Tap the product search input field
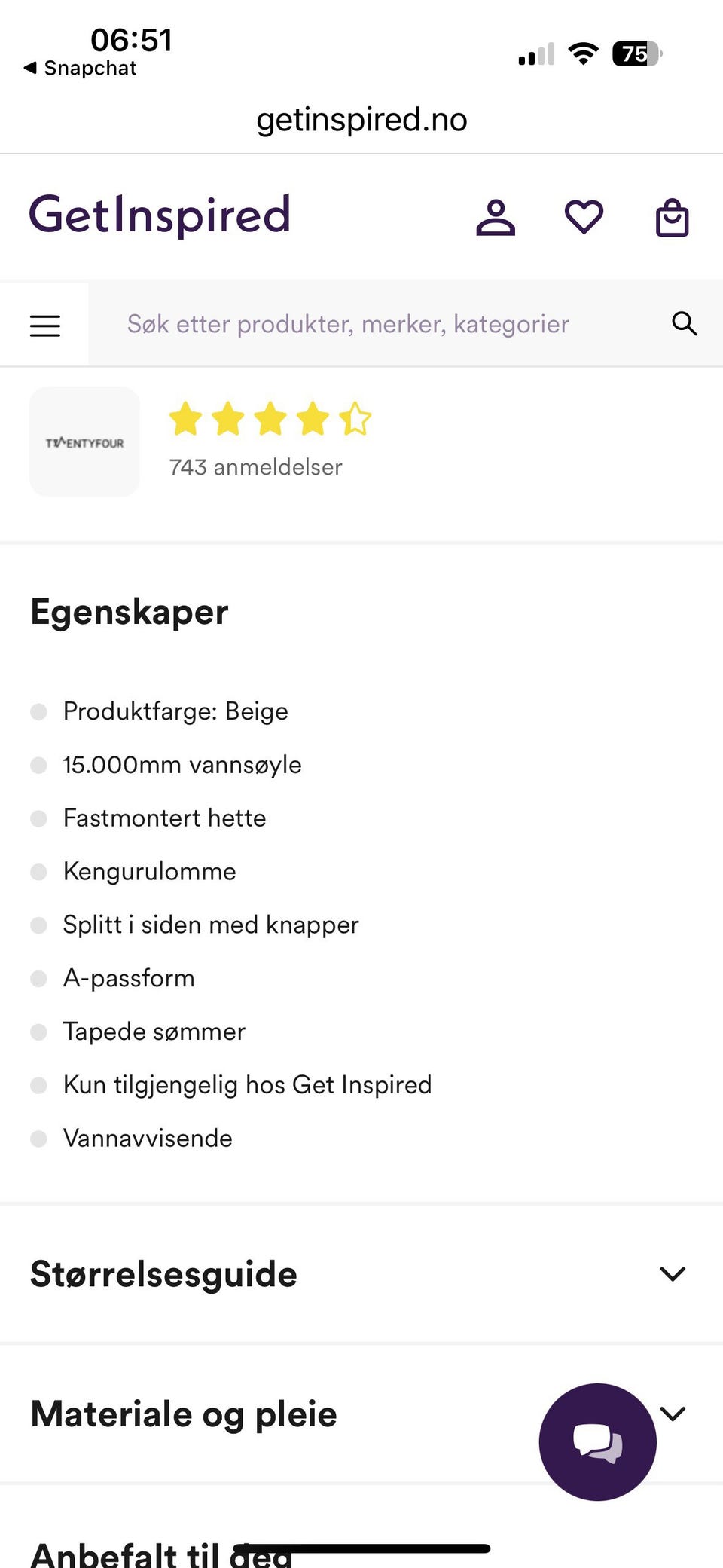The width and height of the screenshot is (723, 1568). (349, 323)
